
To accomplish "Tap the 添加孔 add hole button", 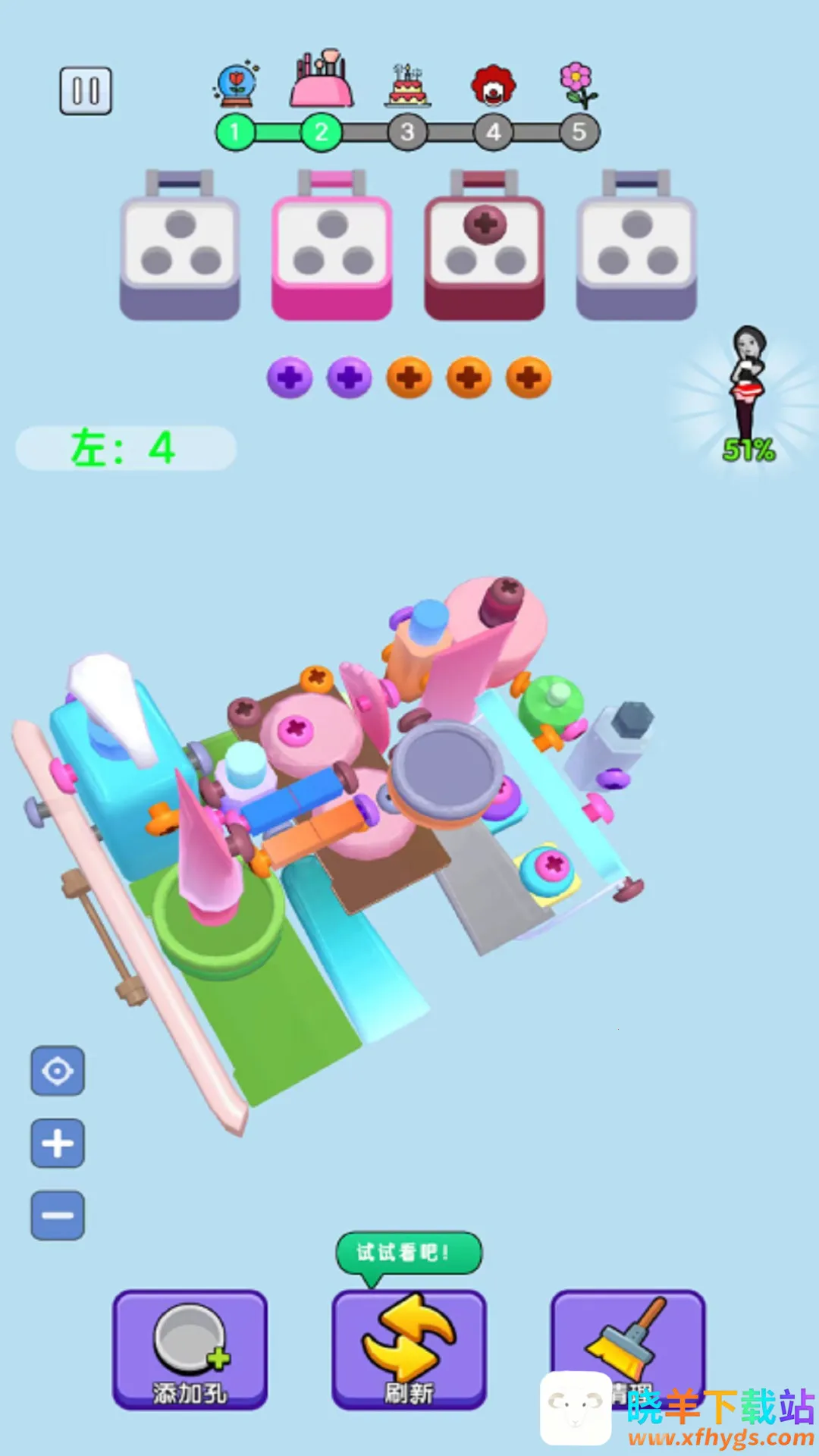I will pyautogui.click(x=190, y=1348).
